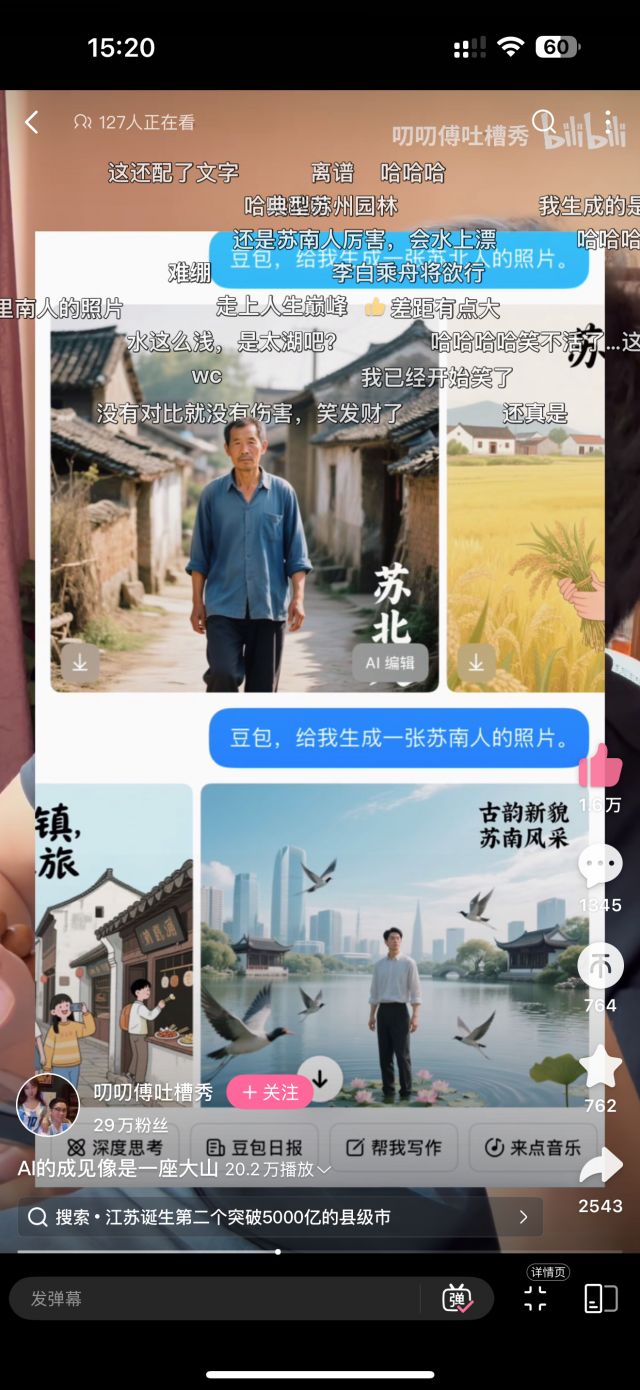
Task: Open the search suggestion about 江苏县级市
Action: [280, 1217]
